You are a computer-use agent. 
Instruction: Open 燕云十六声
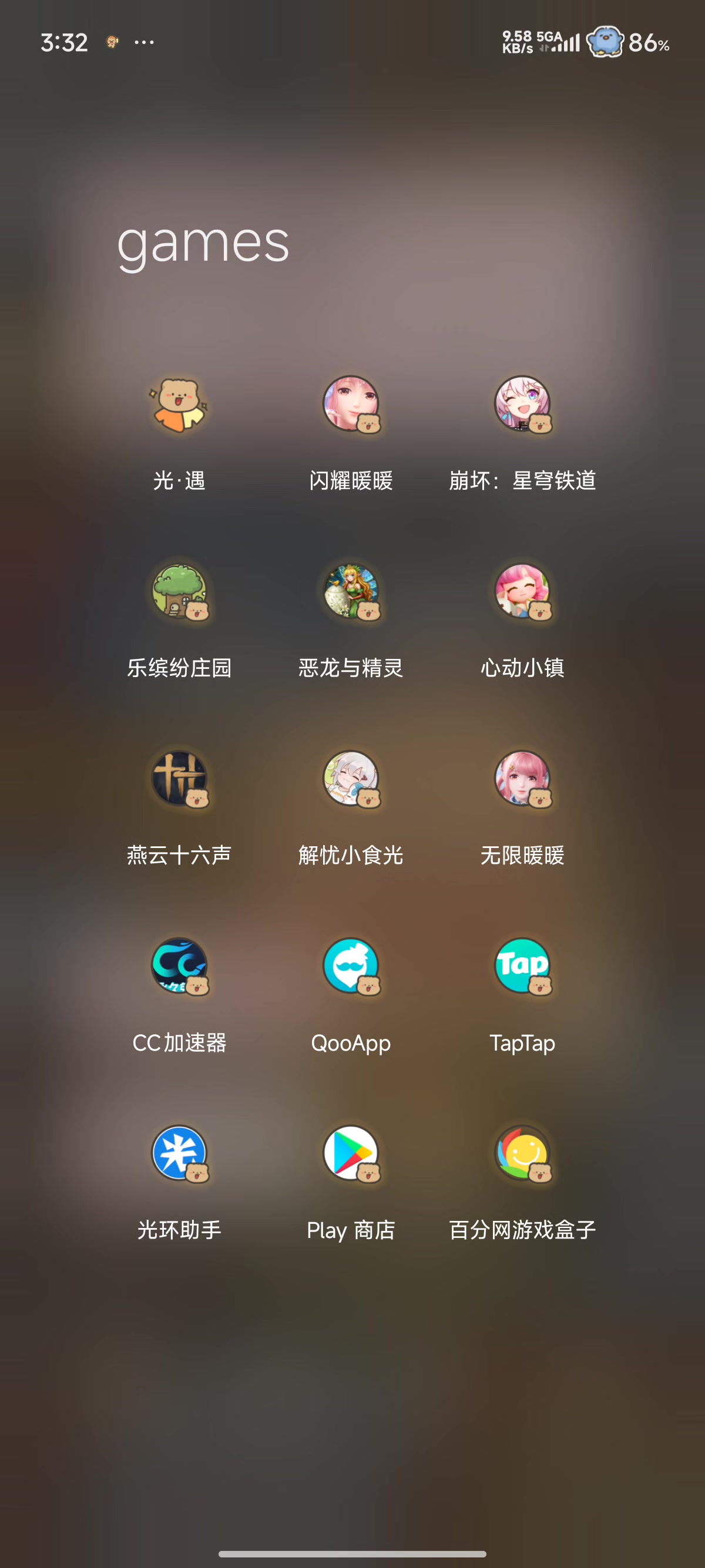[179, 779]
